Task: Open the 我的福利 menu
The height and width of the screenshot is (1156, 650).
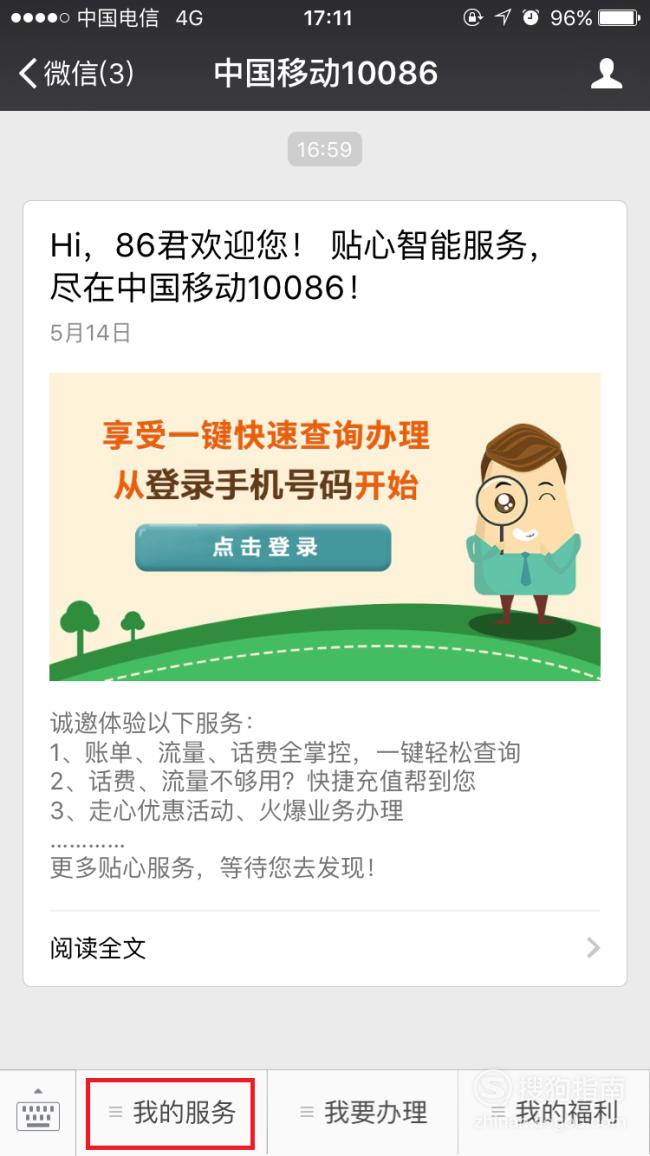Action: tap(554, 1113)
